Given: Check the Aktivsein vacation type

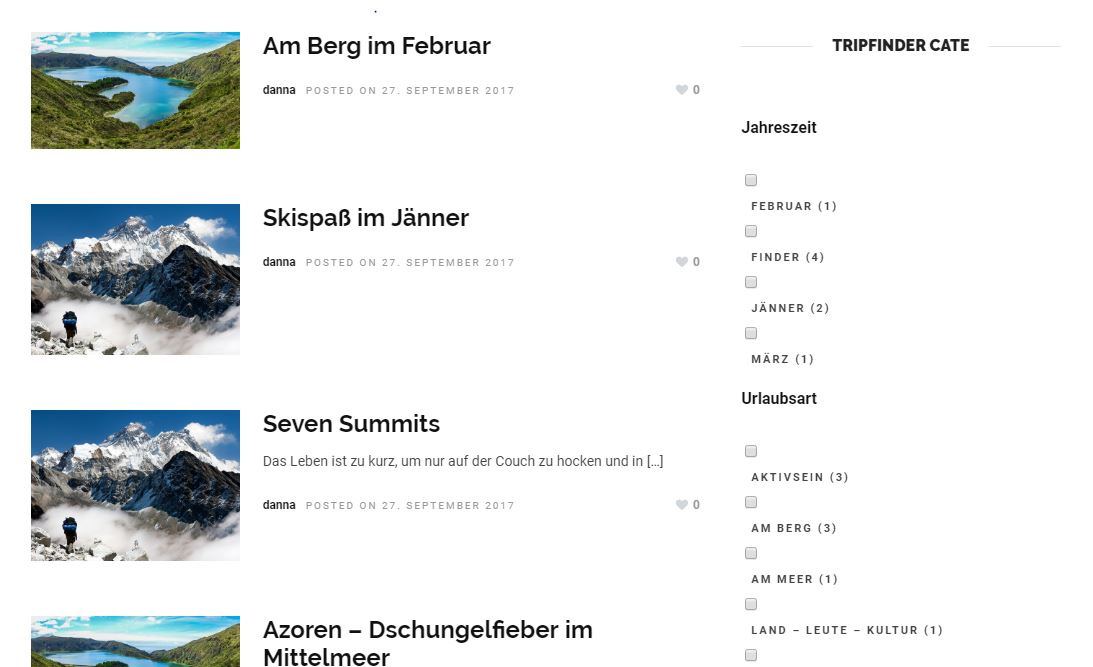Looking at the screenshot, I should (751, 451).
